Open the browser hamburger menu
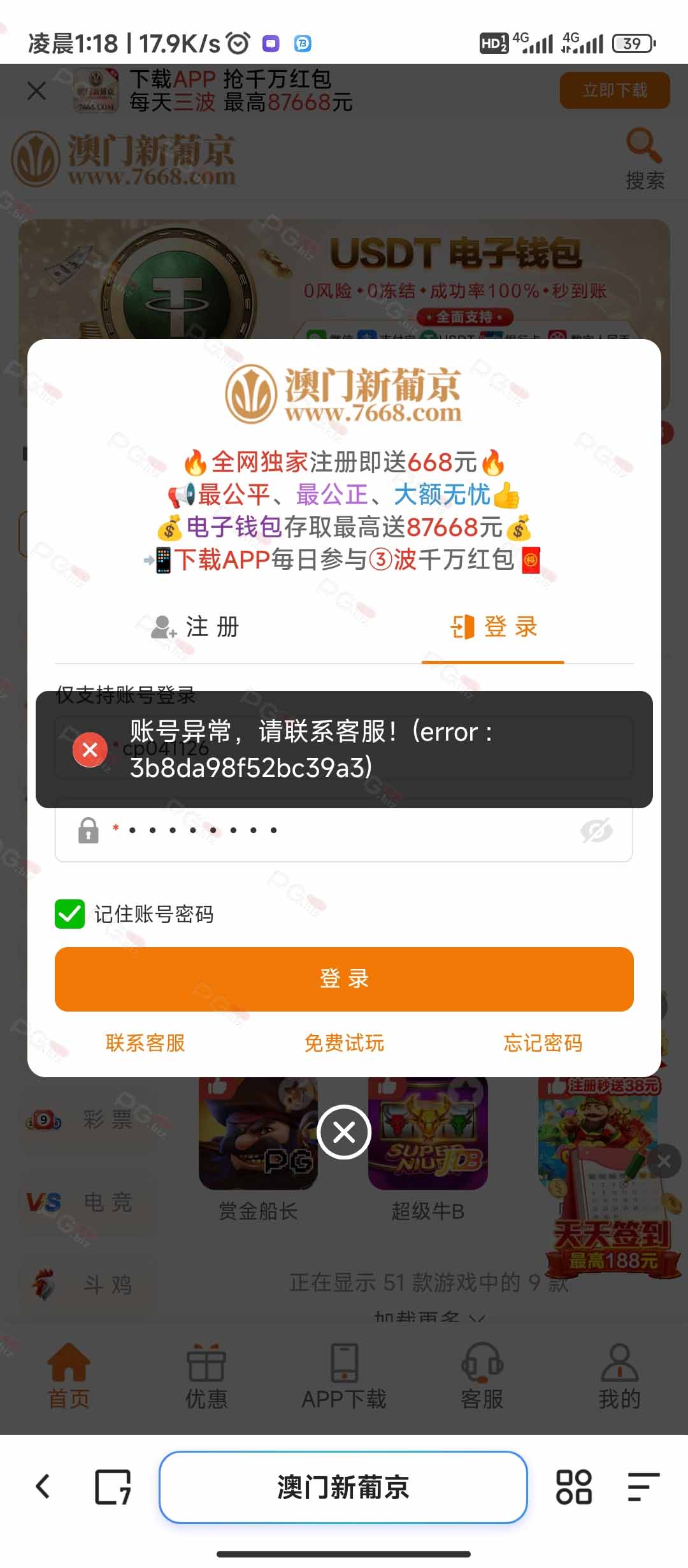This screenshot has width=688, height=1568. point(643,1487)
